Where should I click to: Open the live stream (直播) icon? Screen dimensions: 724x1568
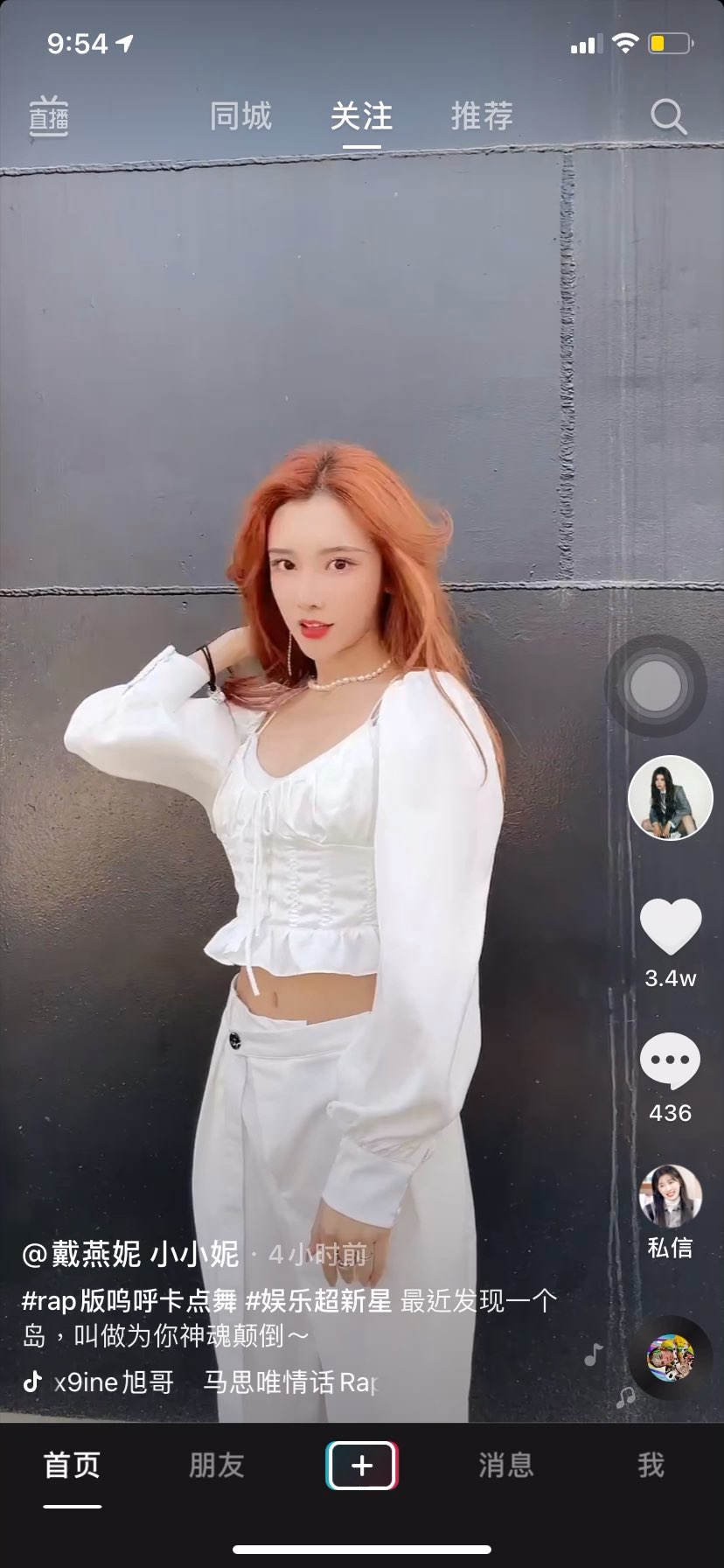(49, 116)
